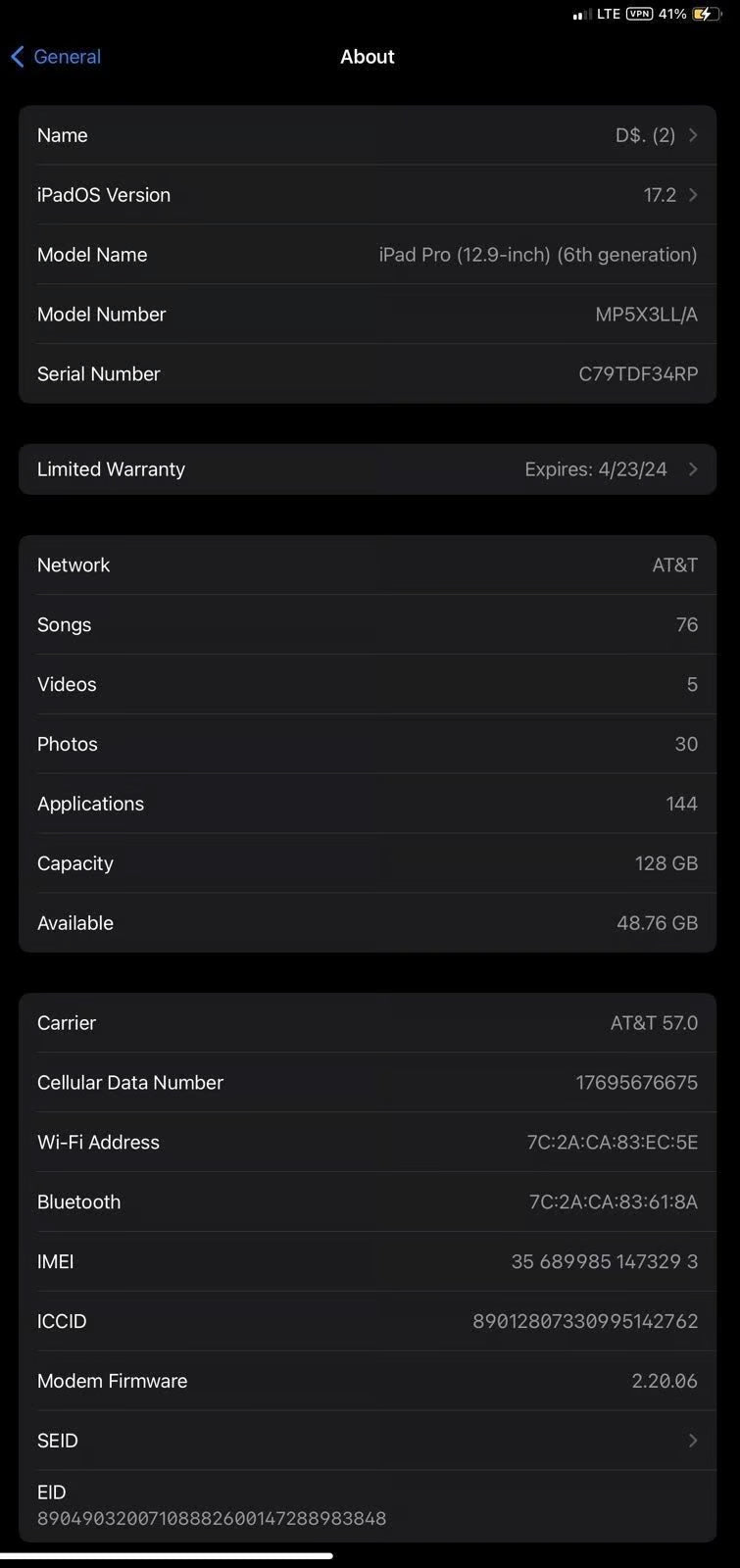Select the back chevron next to General
The image size is (740, 1568).
pyautogui.click(x=15, y=57)
